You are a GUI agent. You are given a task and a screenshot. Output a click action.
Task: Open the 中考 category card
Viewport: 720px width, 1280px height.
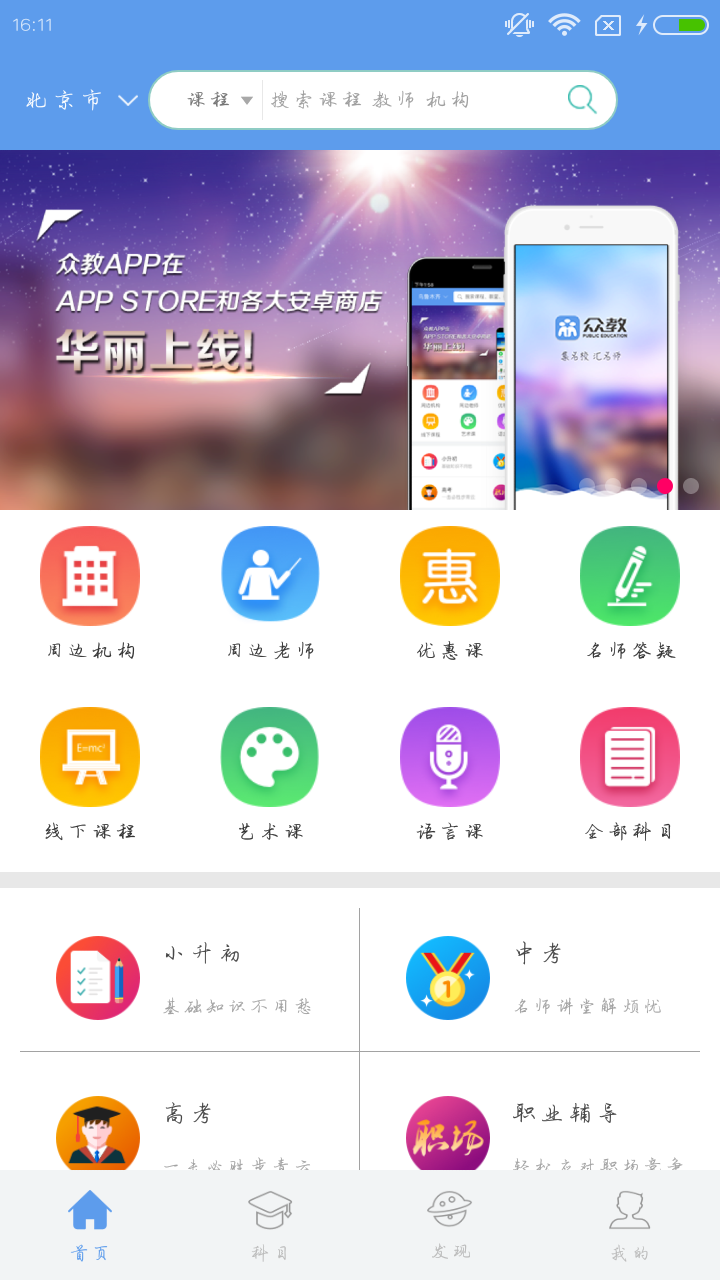pyautogui.click(x=530, y=978)
